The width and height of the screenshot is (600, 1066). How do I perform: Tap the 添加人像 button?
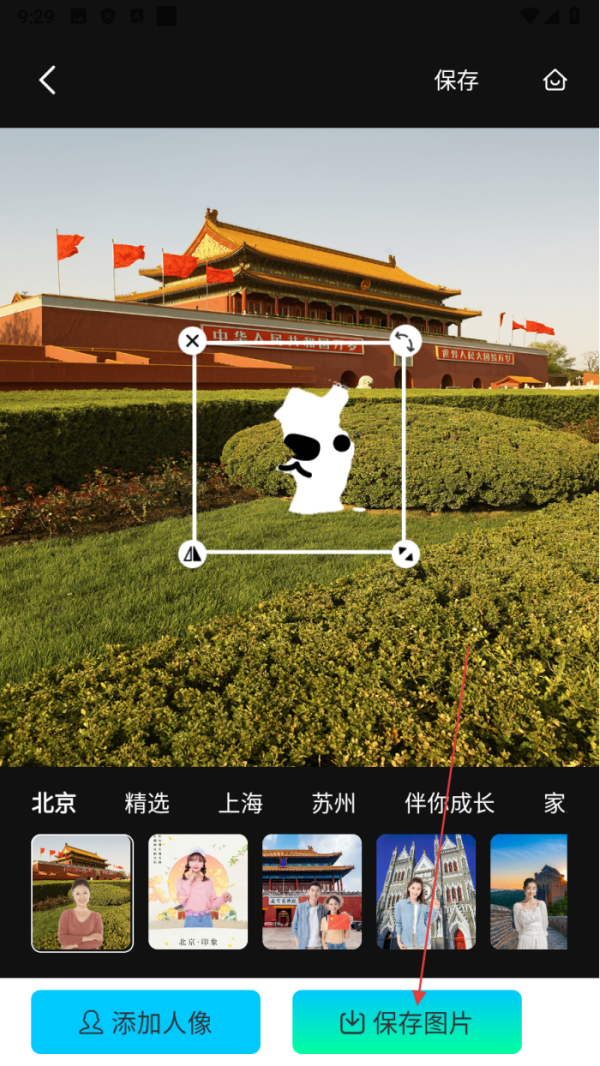146,1022
